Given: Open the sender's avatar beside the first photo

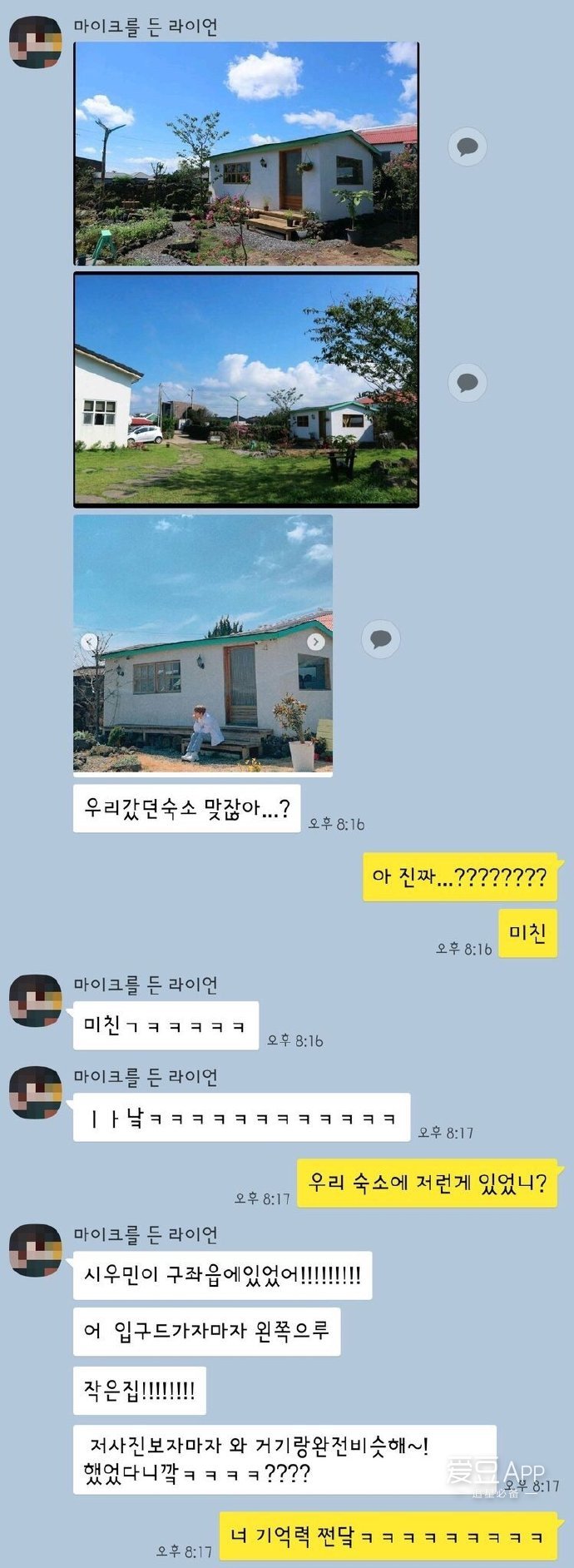Looking at the screenshot, I should (x=35, y=43).
